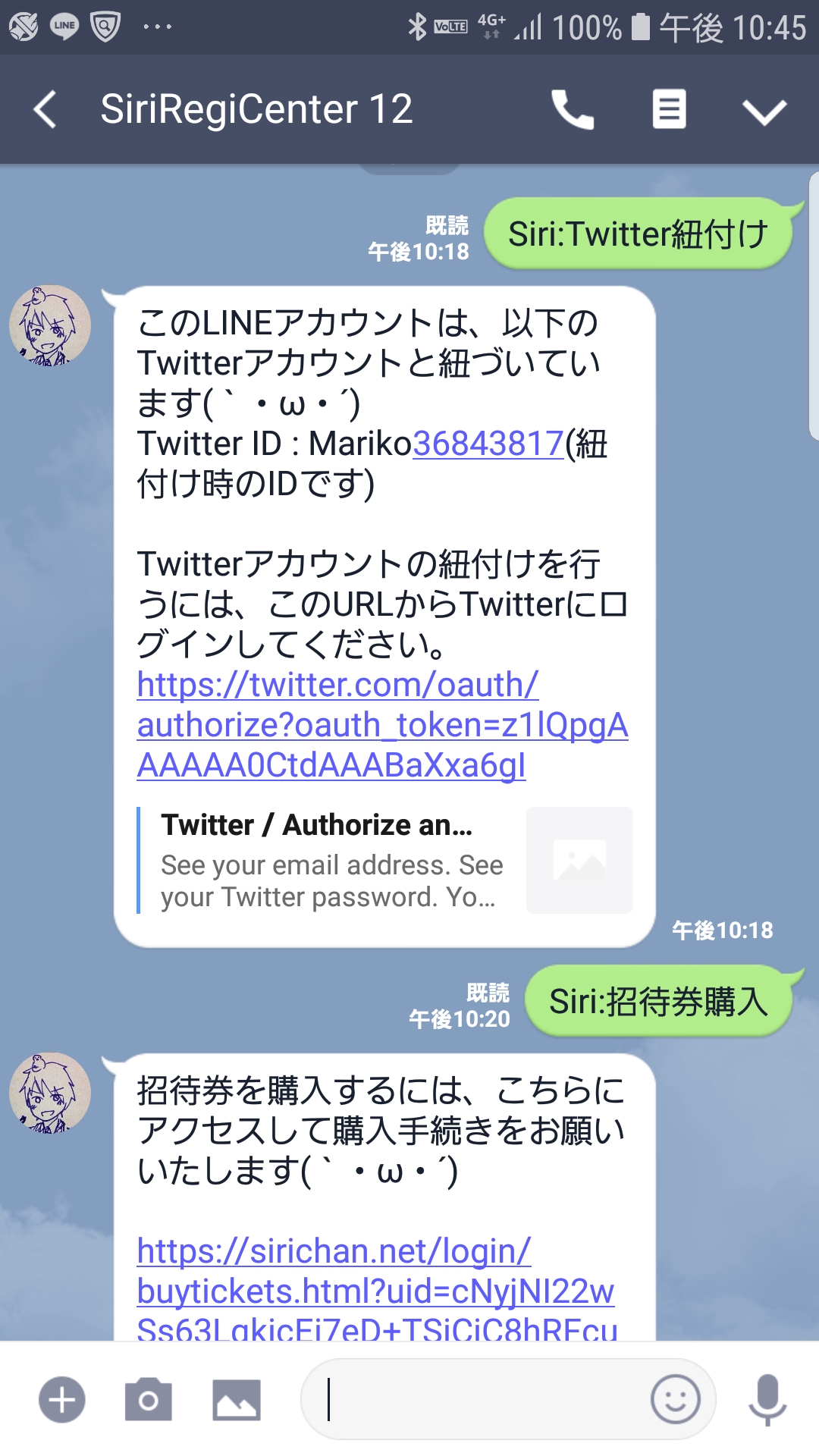
Task: Record a voice message with microphone
Action: pos(767,1399)
